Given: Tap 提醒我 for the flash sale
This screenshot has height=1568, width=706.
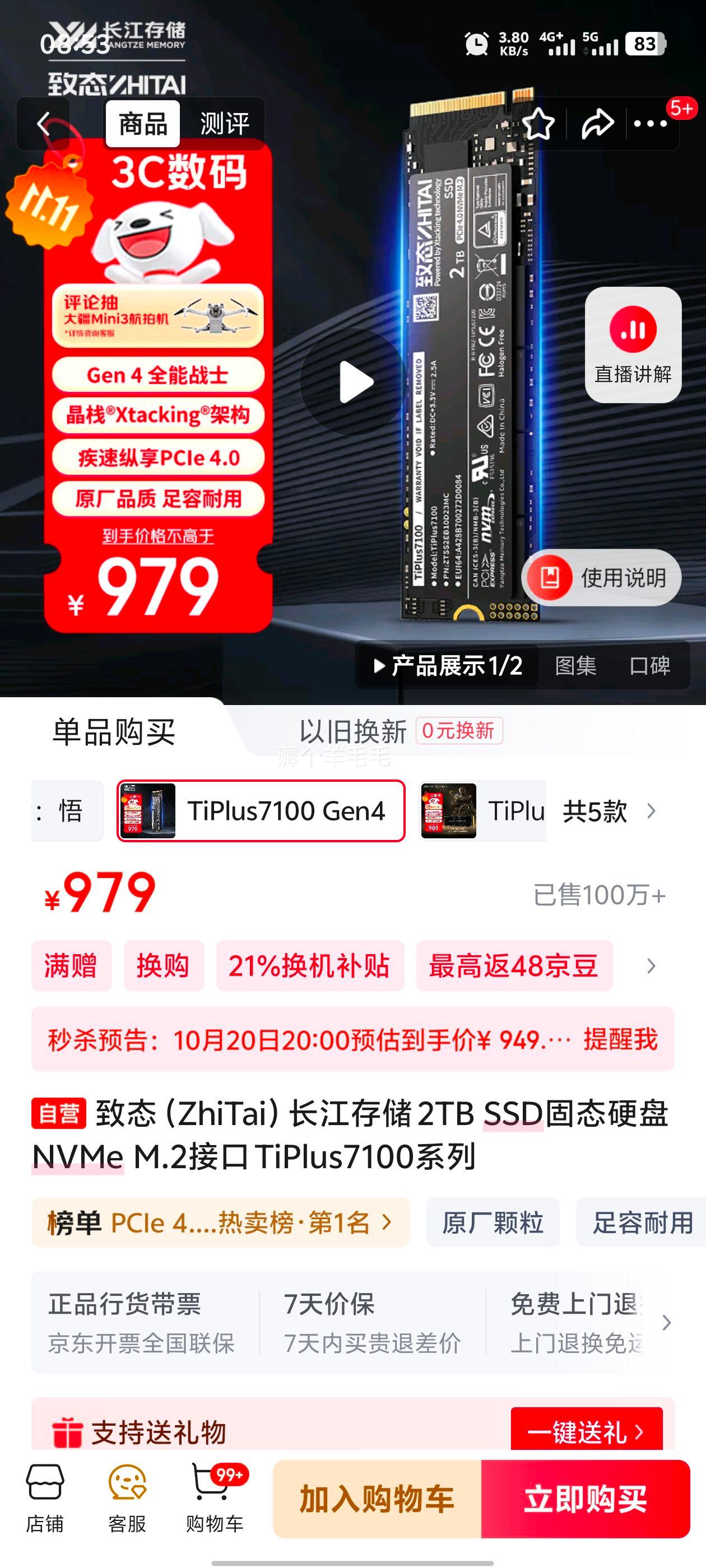Looking at the screenshot, I should tap(620, 1040).
